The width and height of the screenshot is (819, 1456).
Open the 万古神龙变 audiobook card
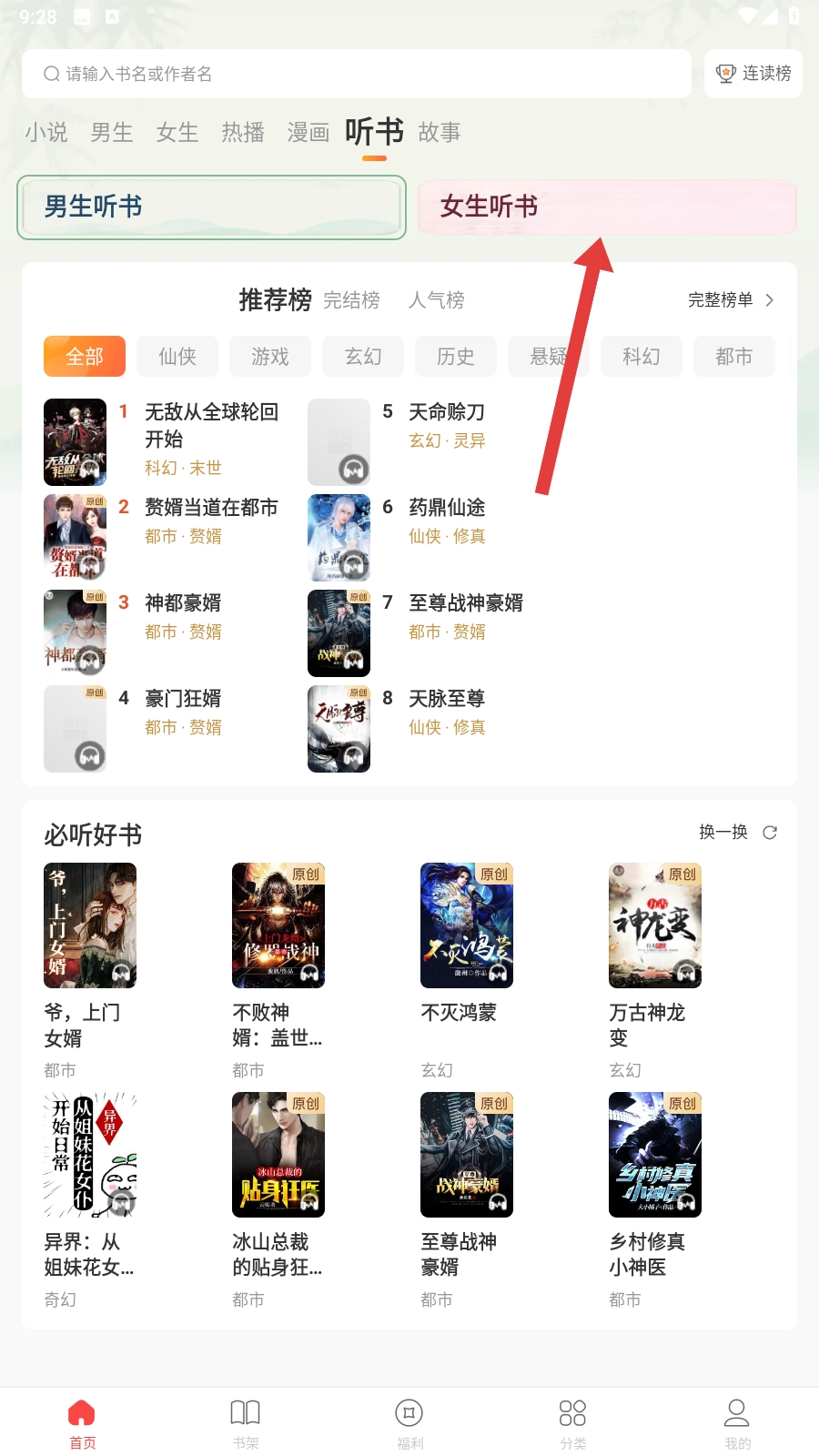coord(655,925)
